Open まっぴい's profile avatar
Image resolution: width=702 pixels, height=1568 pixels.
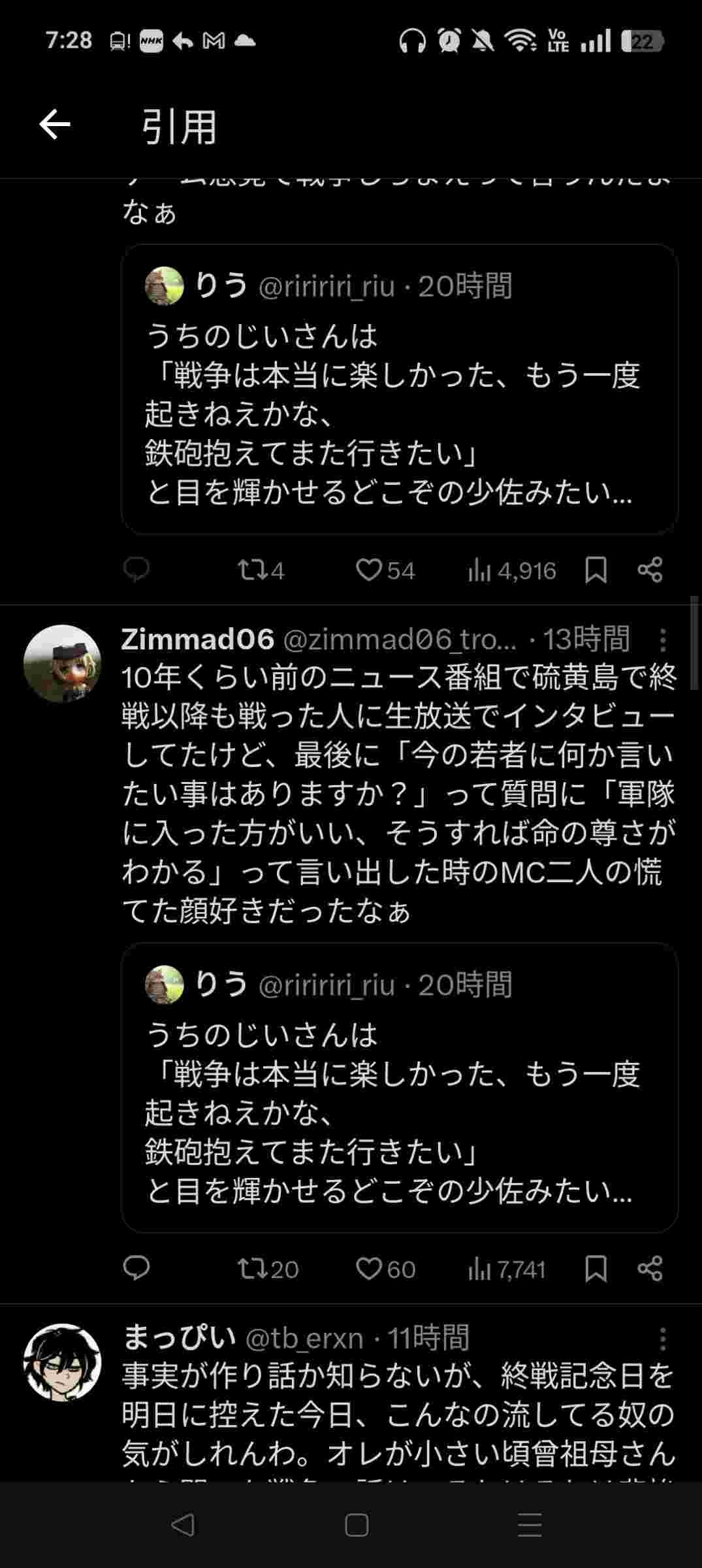point(62,1362)
